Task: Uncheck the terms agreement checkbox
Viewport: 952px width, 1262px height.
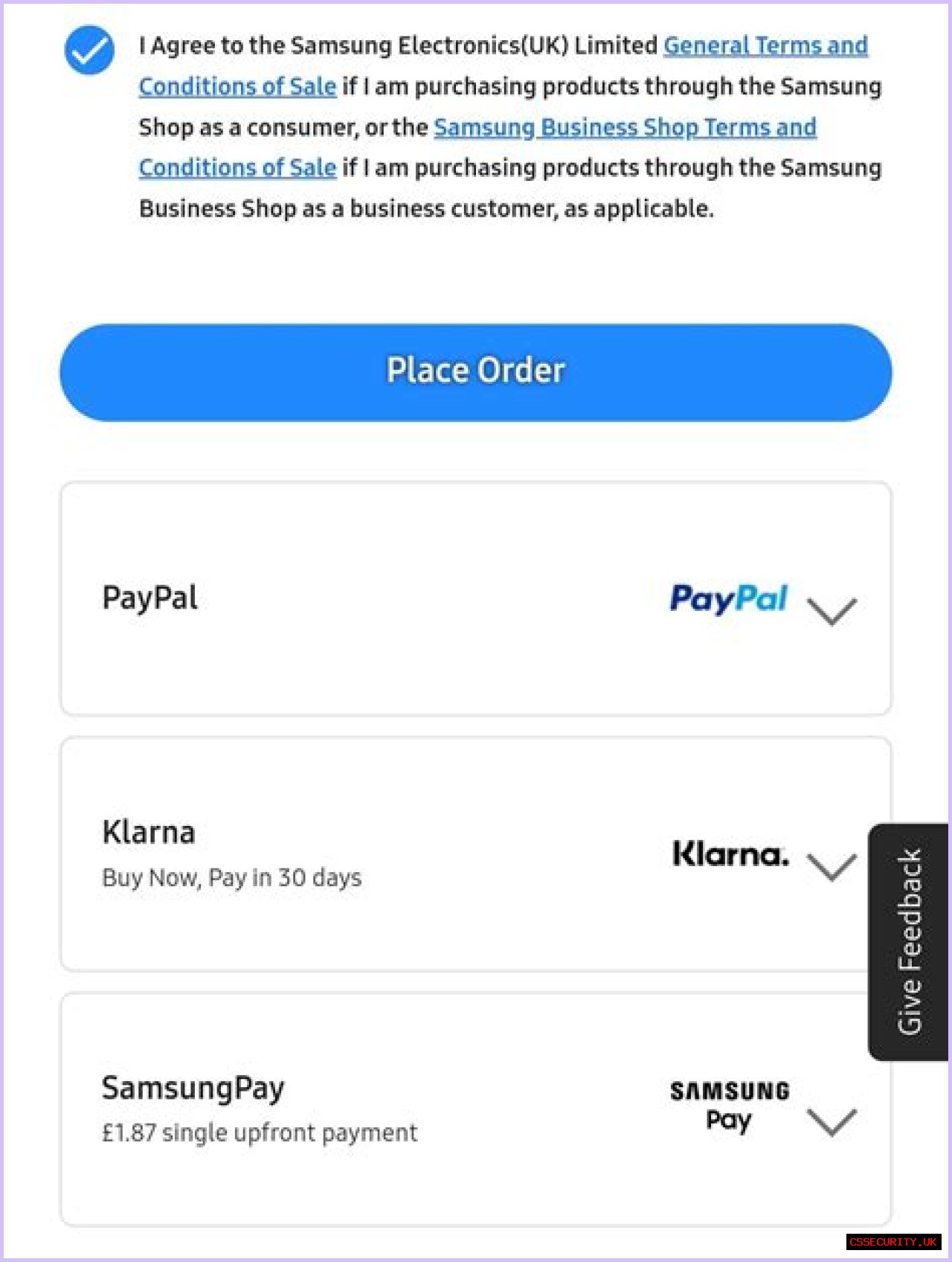Action: coord(89,50)
